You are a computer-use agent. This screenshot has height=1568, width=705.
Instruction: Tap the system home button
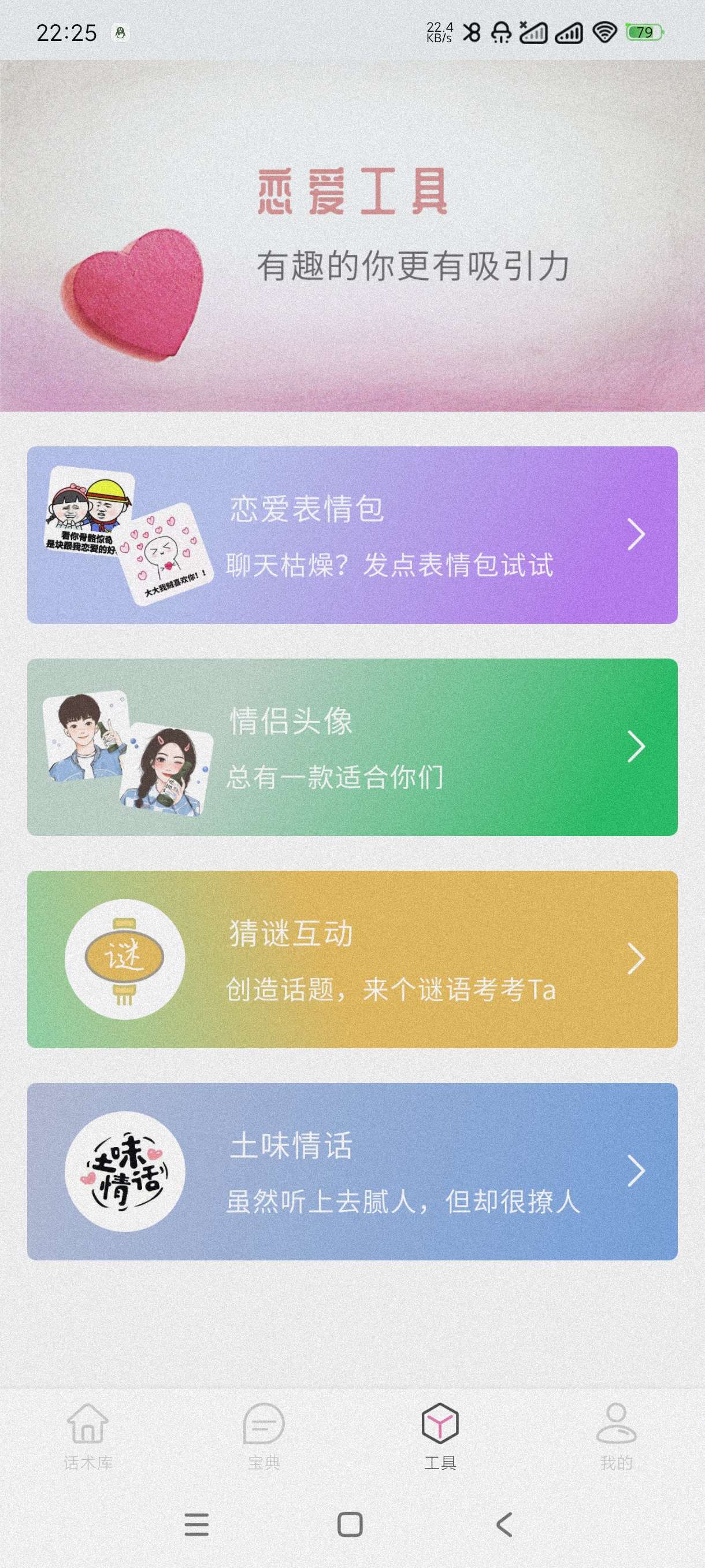coord(350,1525)
